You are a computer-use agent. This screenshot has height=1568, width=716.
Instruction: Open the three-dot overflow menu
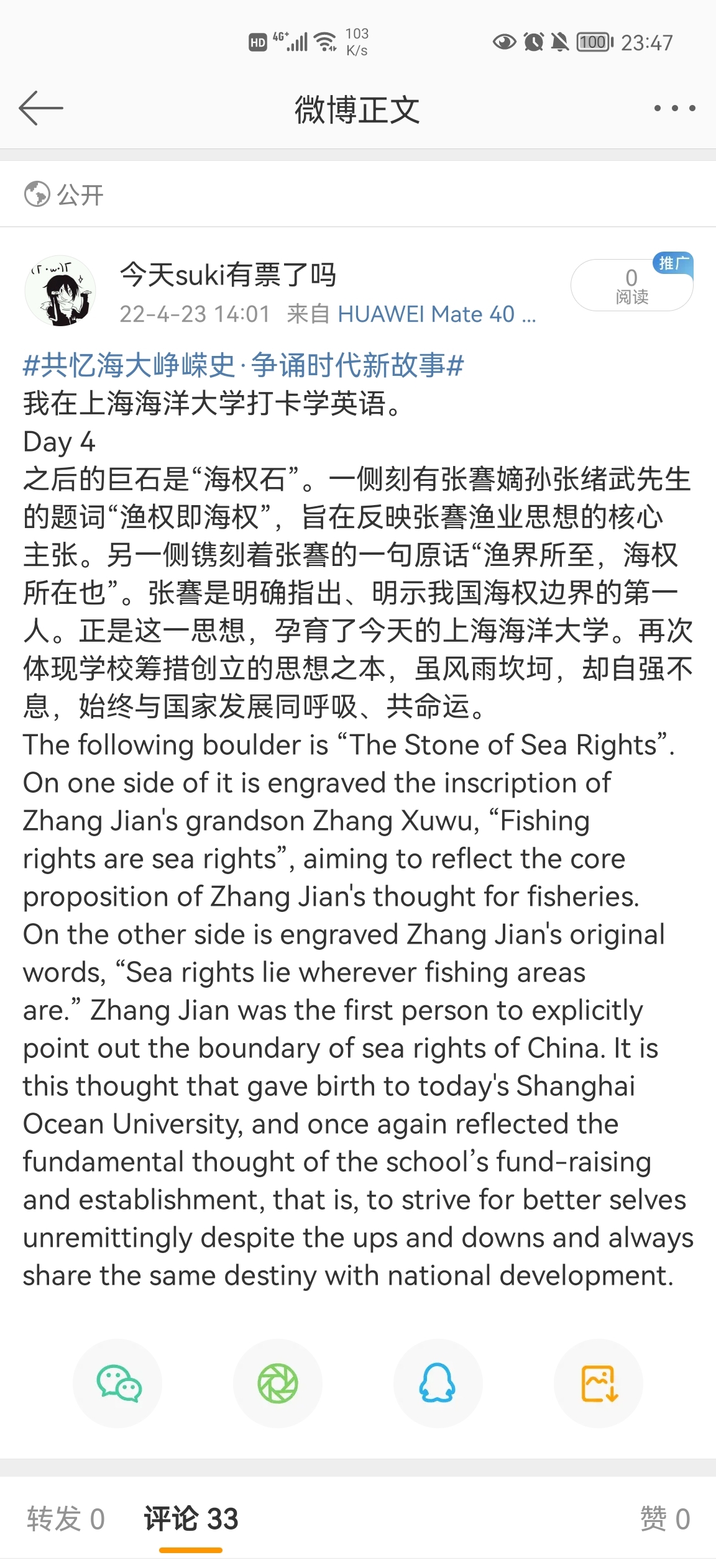[x=674, y=108]
